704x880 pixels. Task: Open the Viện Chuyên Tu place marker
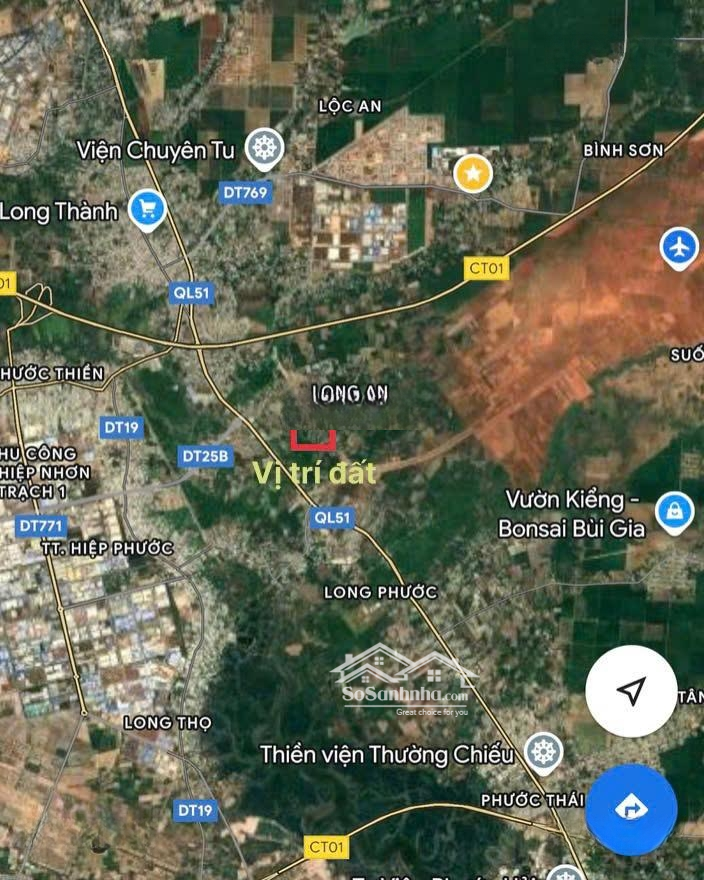pos(265,149)
